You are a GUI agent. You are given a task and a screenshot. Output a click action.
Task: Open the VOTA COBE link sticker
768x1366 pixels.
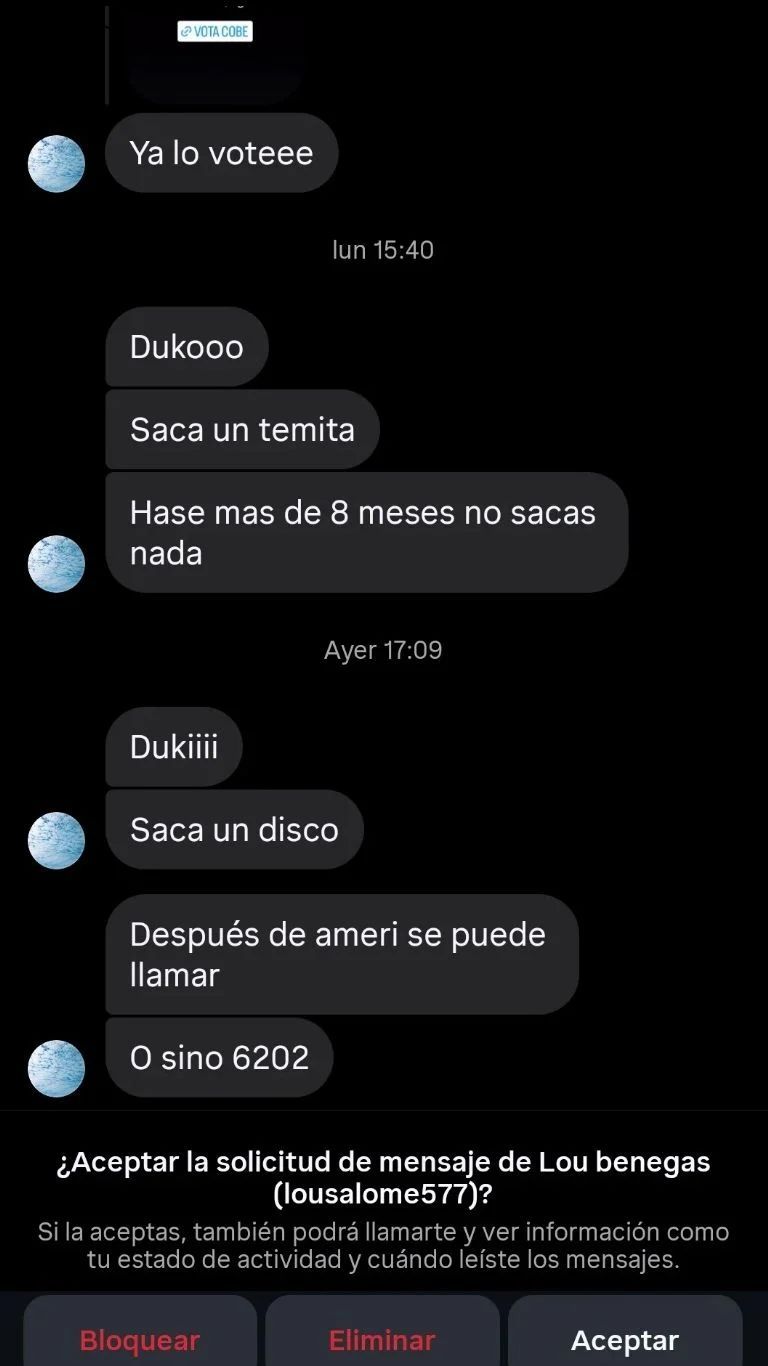pyautogui.click(x=216, y=31)
